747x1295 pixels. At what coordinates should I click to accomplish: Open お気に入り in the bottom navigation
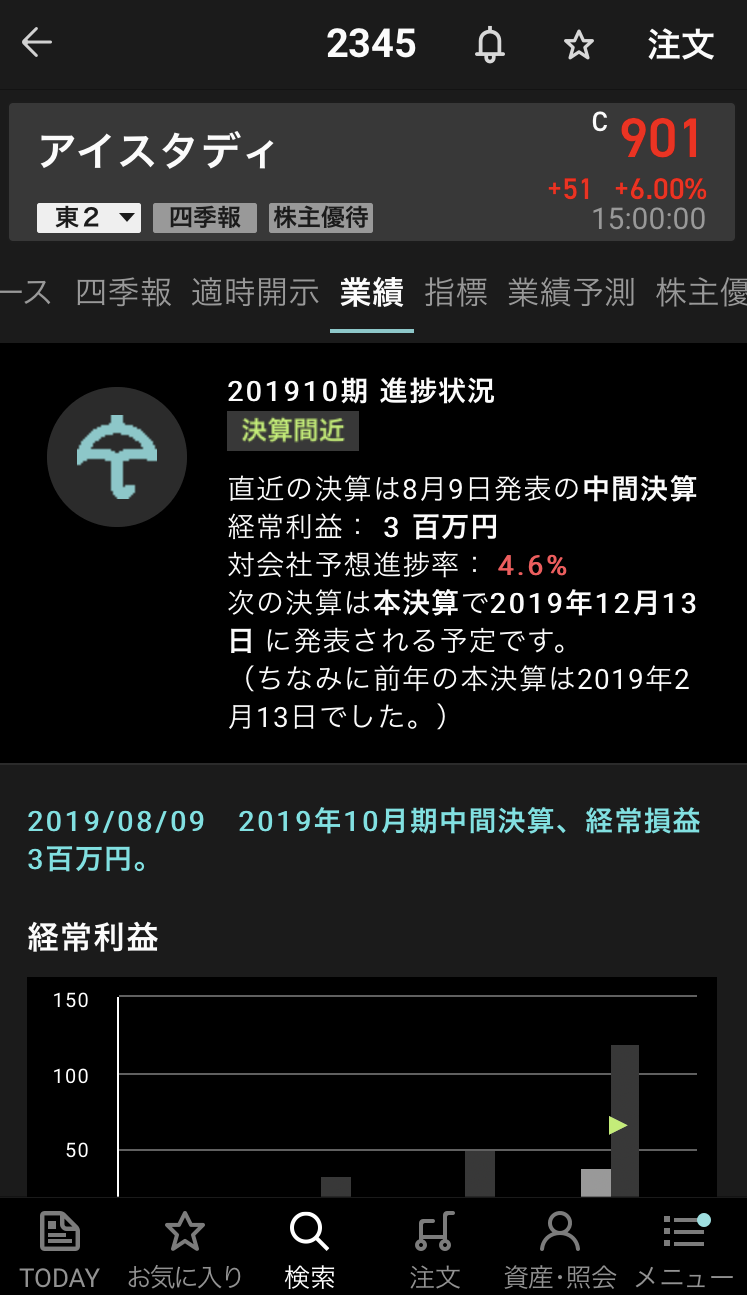(x=185, y=1248)
